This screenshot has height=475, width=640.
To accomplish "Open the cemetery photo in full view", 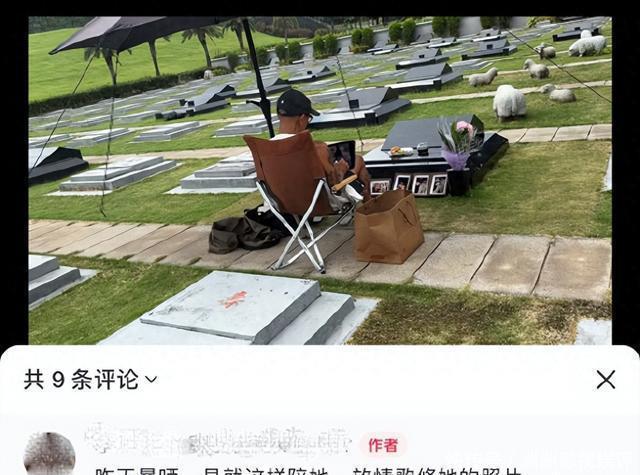I will (x=320, y=180).
